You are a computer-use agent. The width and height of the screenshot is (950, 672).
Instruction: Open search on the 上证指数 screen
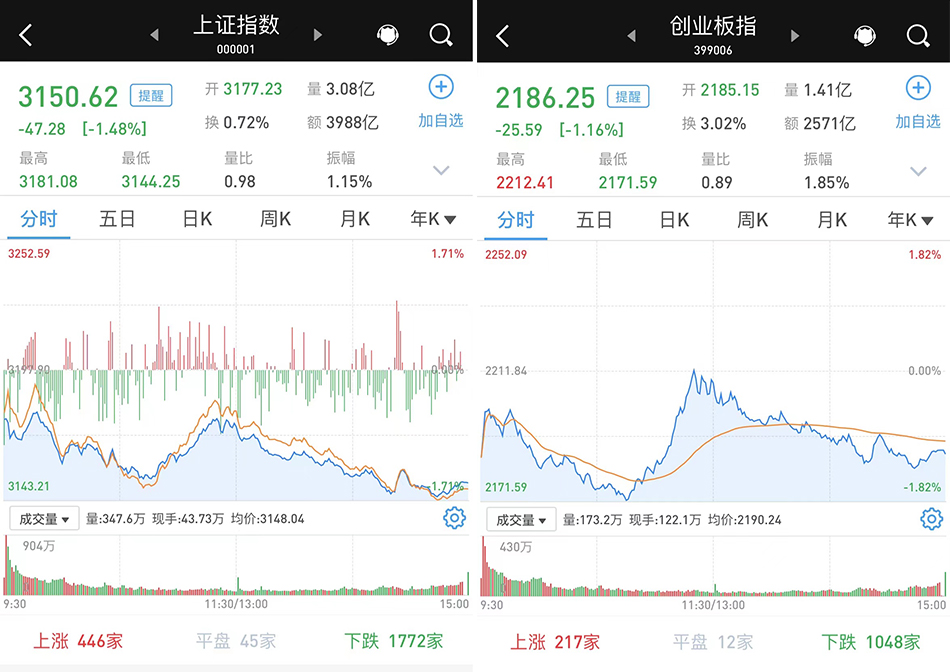tap(441, 35)
